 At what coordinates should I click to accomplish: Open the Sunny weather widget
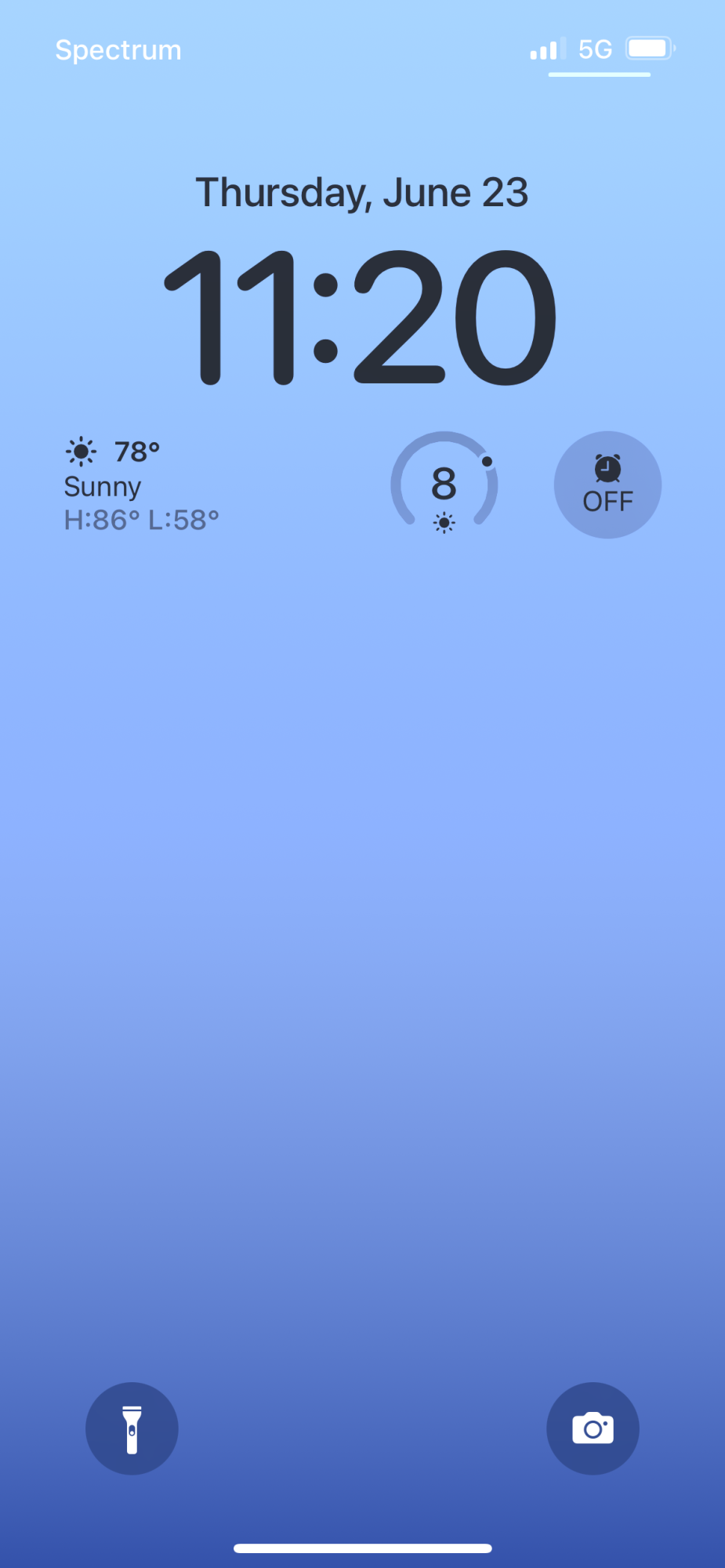click(x=141, y=485)
